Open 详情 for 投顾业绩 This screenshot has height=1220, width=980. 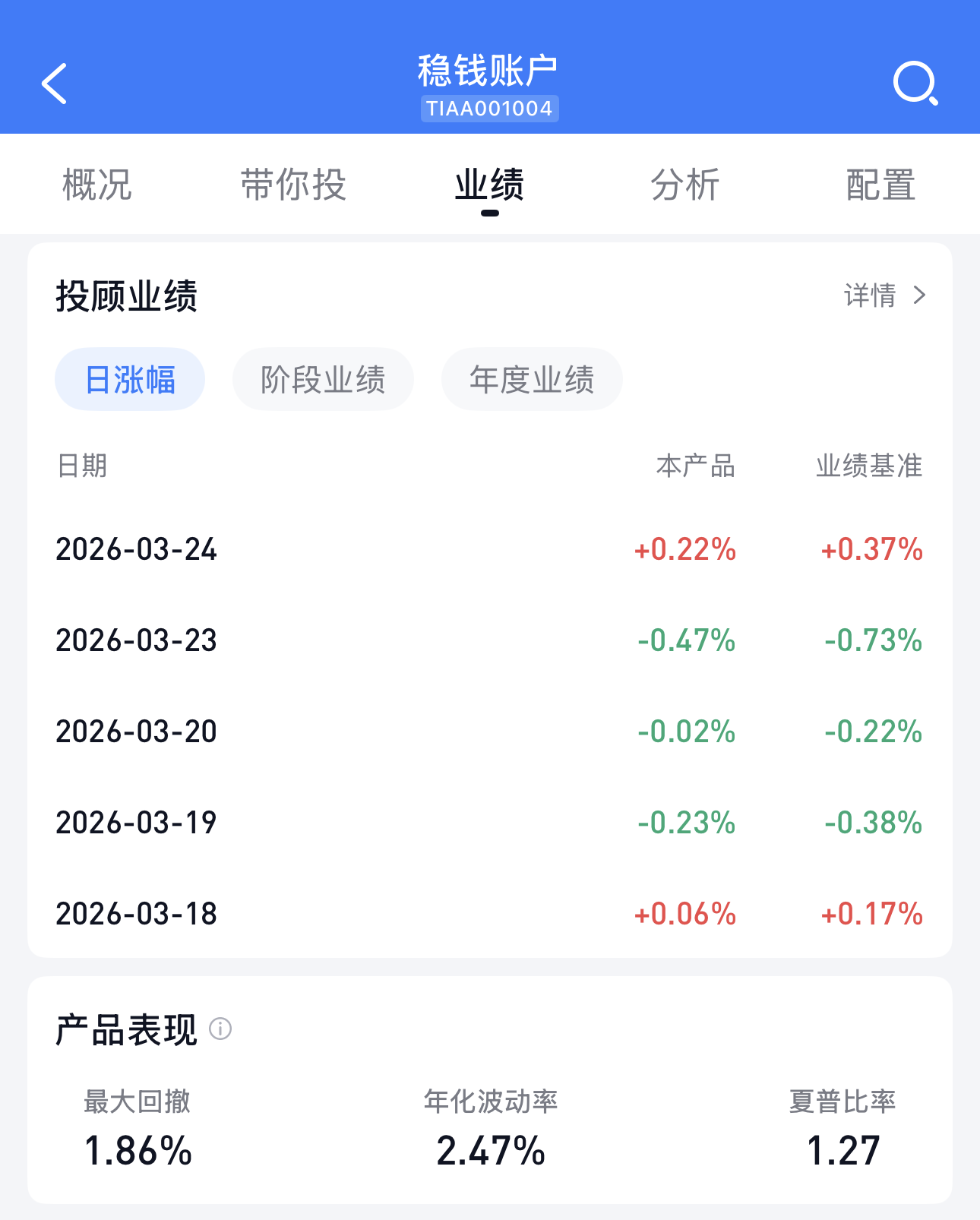click(x=885, y=296)
